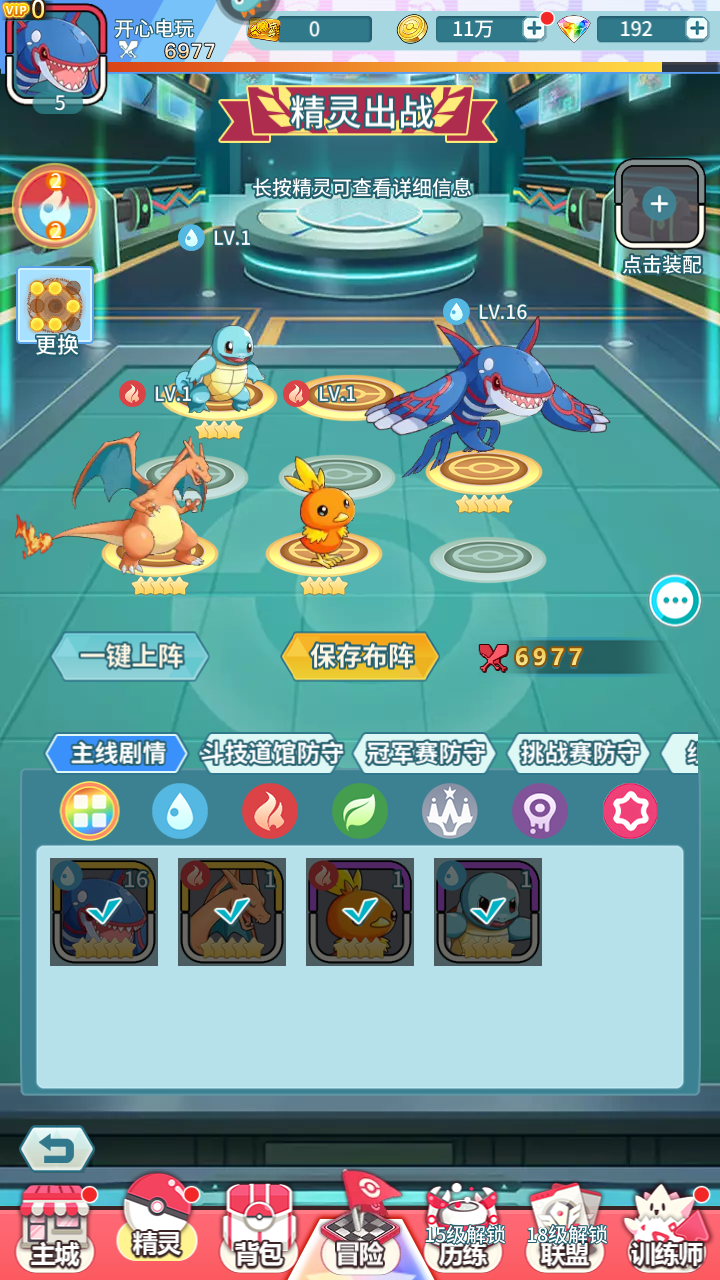This screenshot has height=1280, width=720.
Task: Go back with the return arrow
Action: pos(57,1150)
